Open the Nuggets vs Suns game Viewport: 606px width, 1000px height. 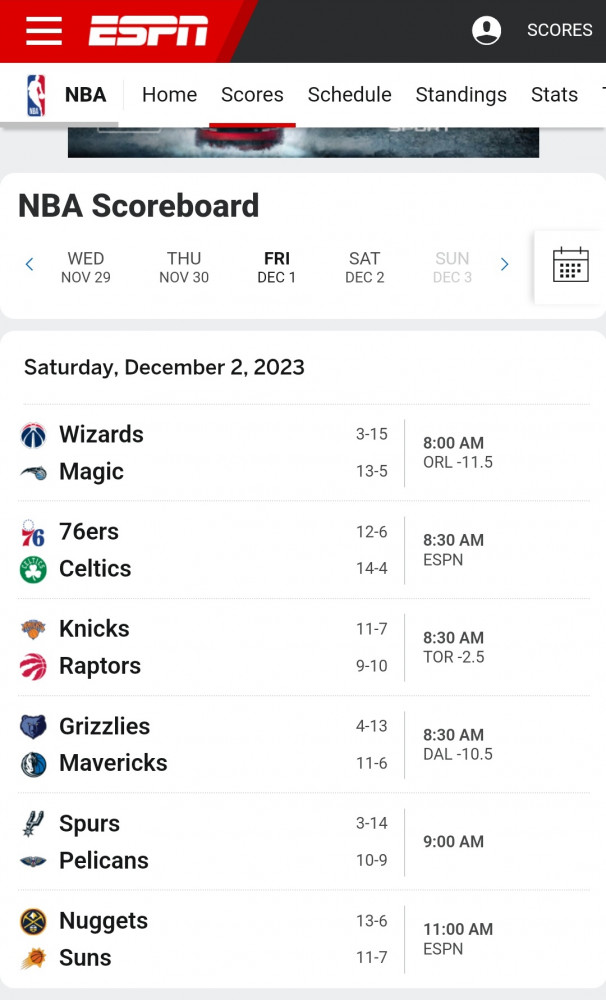tap(304, 939)
